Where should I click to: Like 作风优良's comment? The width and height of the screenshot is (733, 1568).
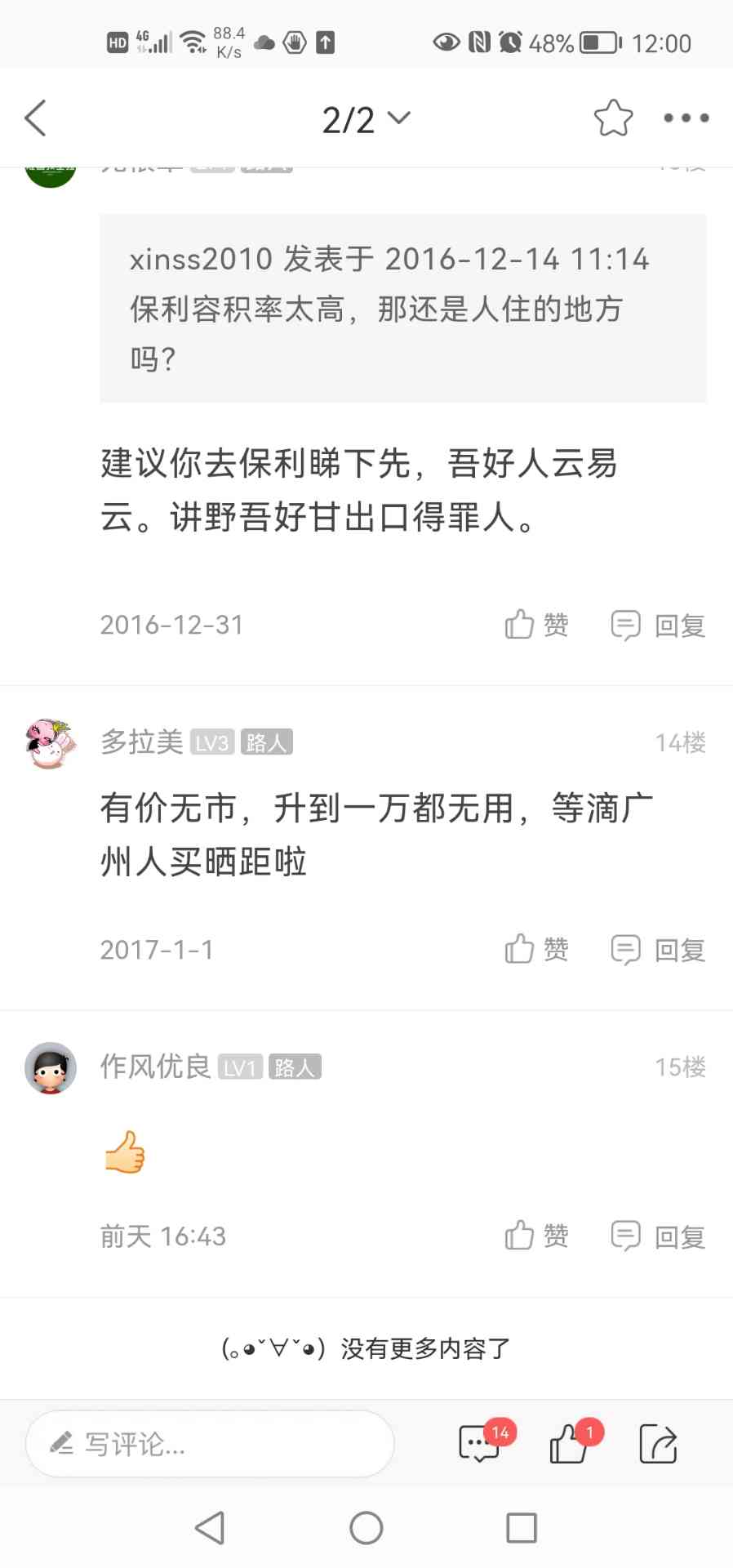(x=536, y=1236)
